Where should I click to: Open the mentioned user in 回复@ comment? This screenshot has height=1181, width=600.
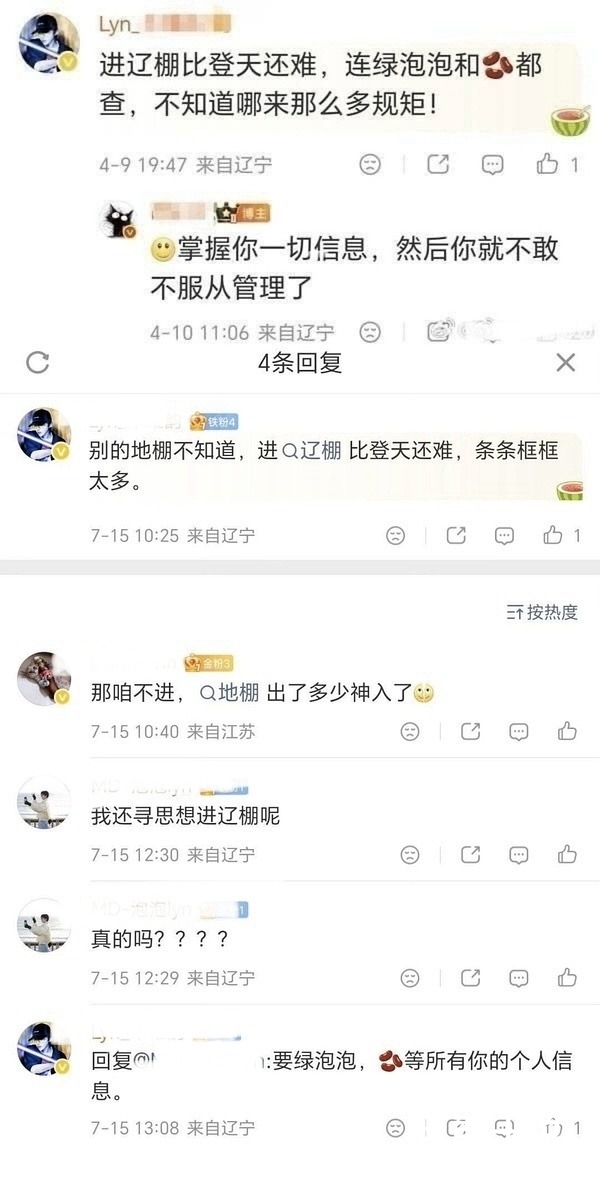(198, 1062)
